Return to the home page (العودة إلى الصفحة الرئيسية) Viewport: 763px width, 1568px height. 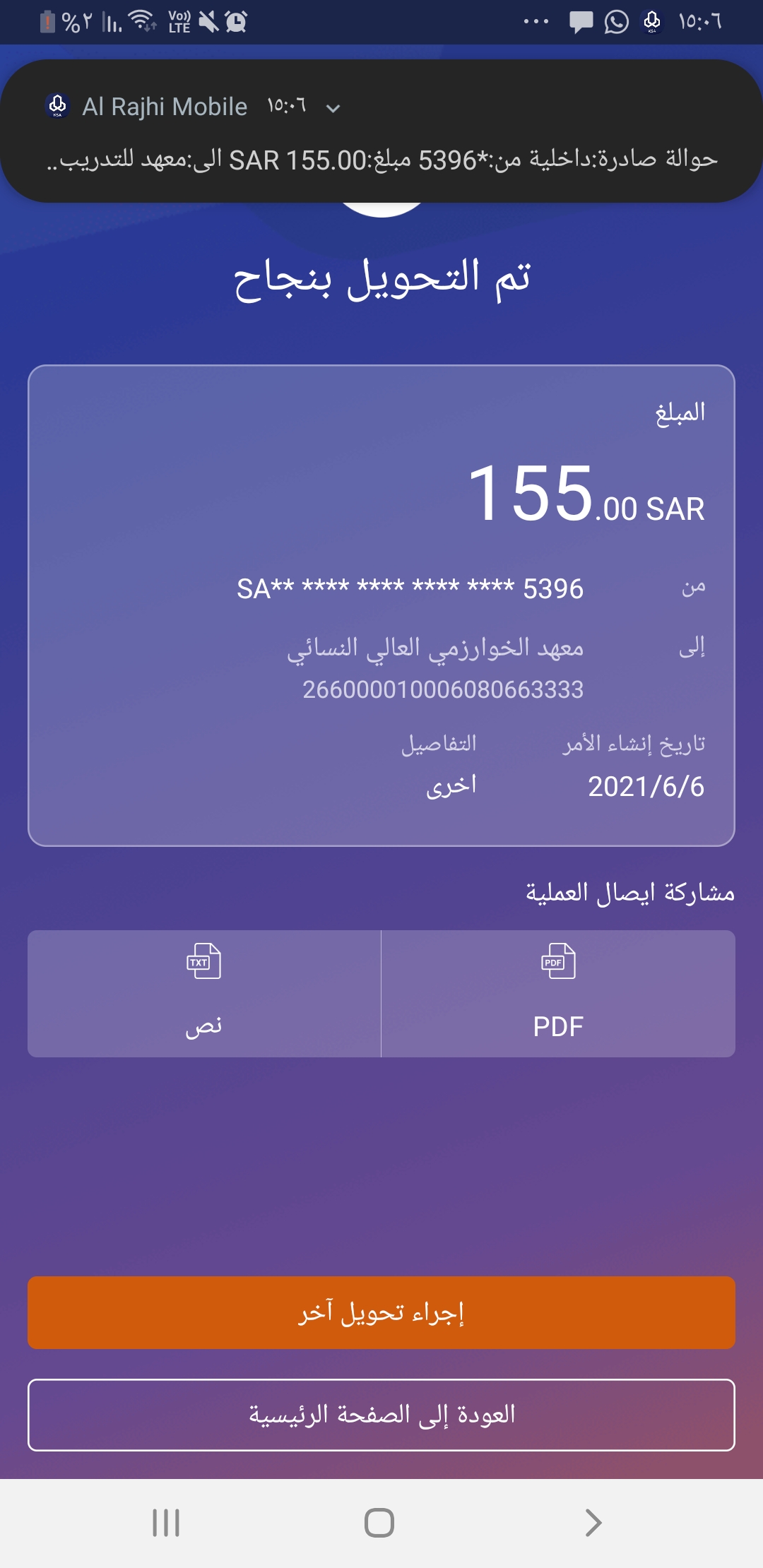click(x=381, y=1415)
